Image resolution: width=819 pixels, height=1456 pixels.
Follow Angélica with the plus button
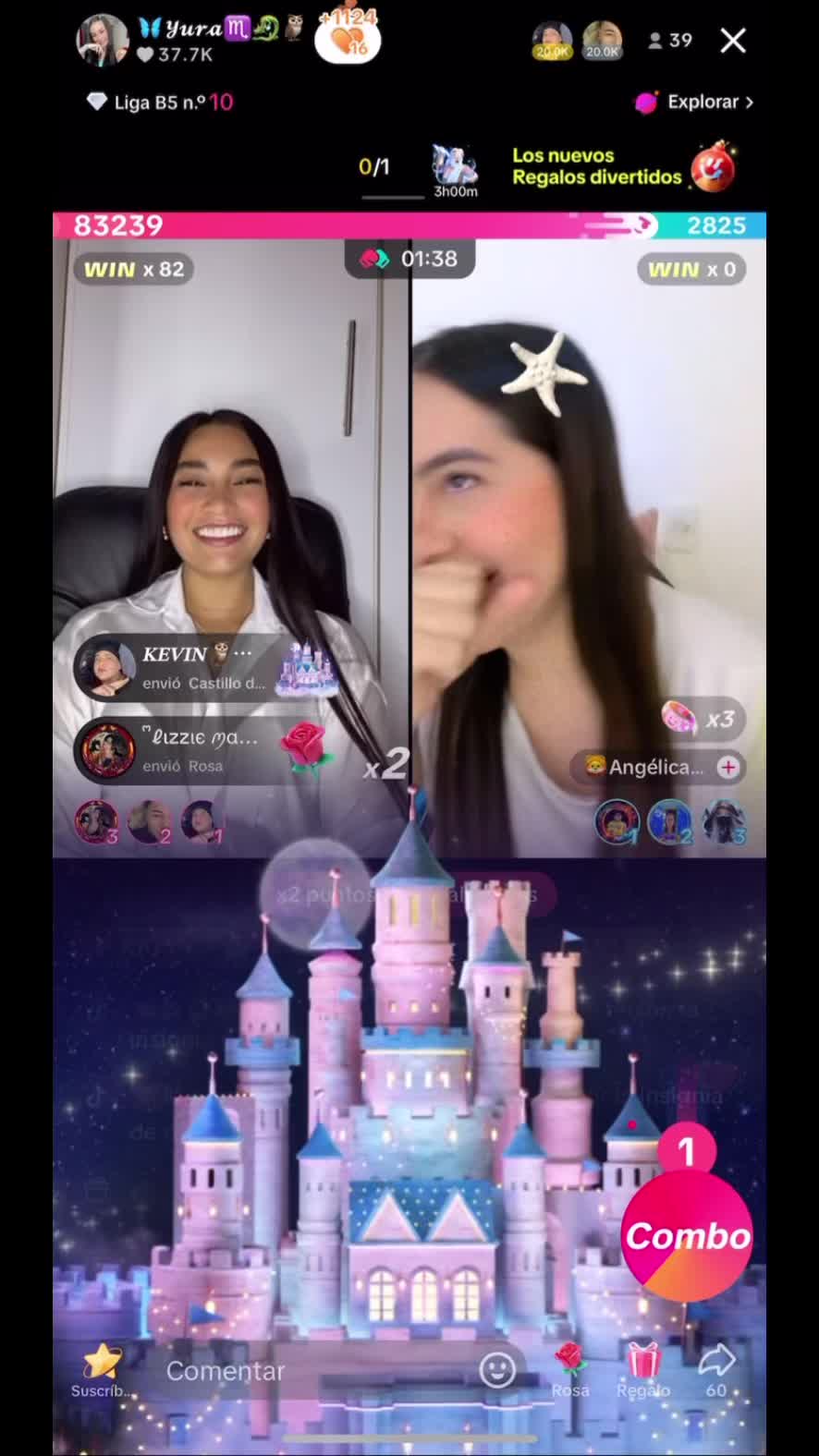click(728, 767)
